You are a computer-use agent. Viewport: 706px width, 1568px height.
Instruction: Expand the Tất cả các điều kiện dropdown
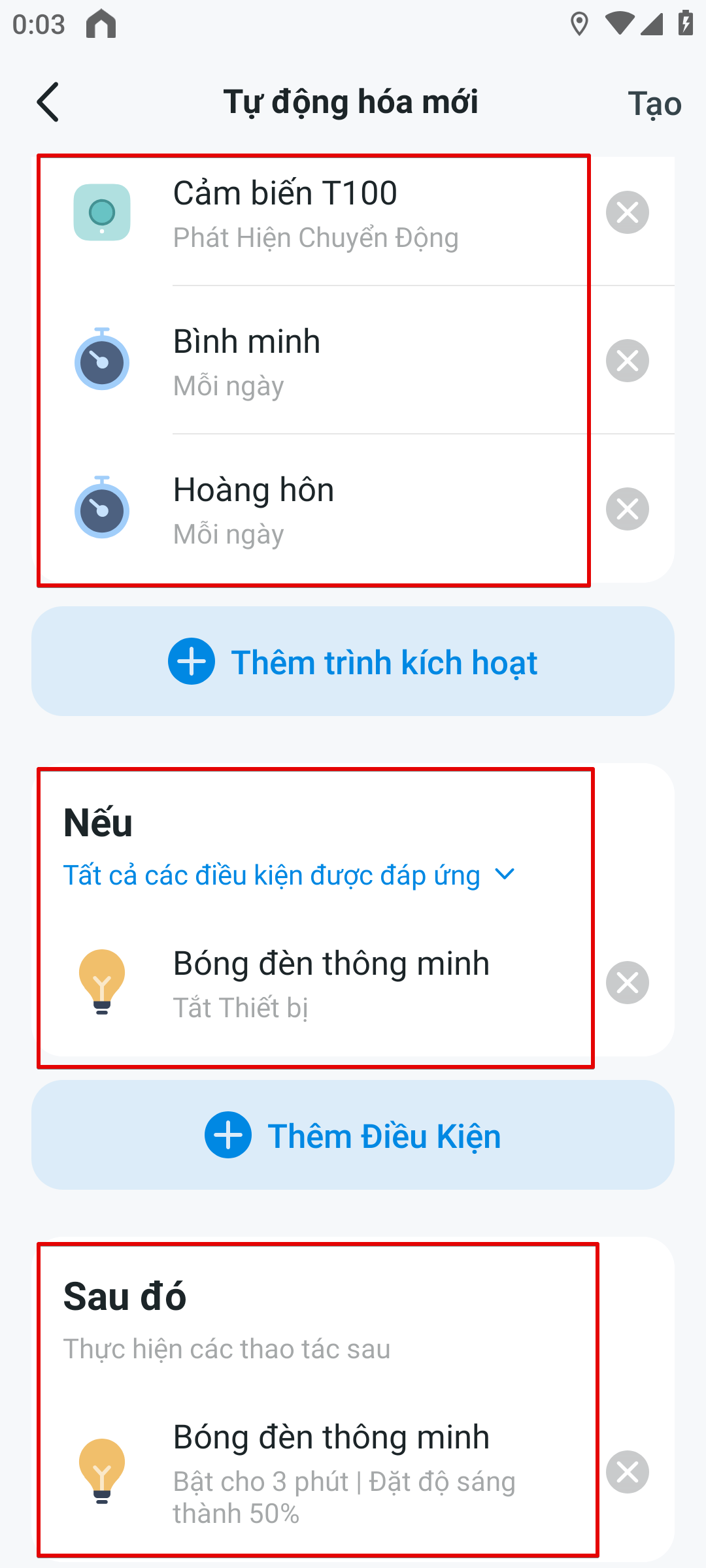click(290, 875)
